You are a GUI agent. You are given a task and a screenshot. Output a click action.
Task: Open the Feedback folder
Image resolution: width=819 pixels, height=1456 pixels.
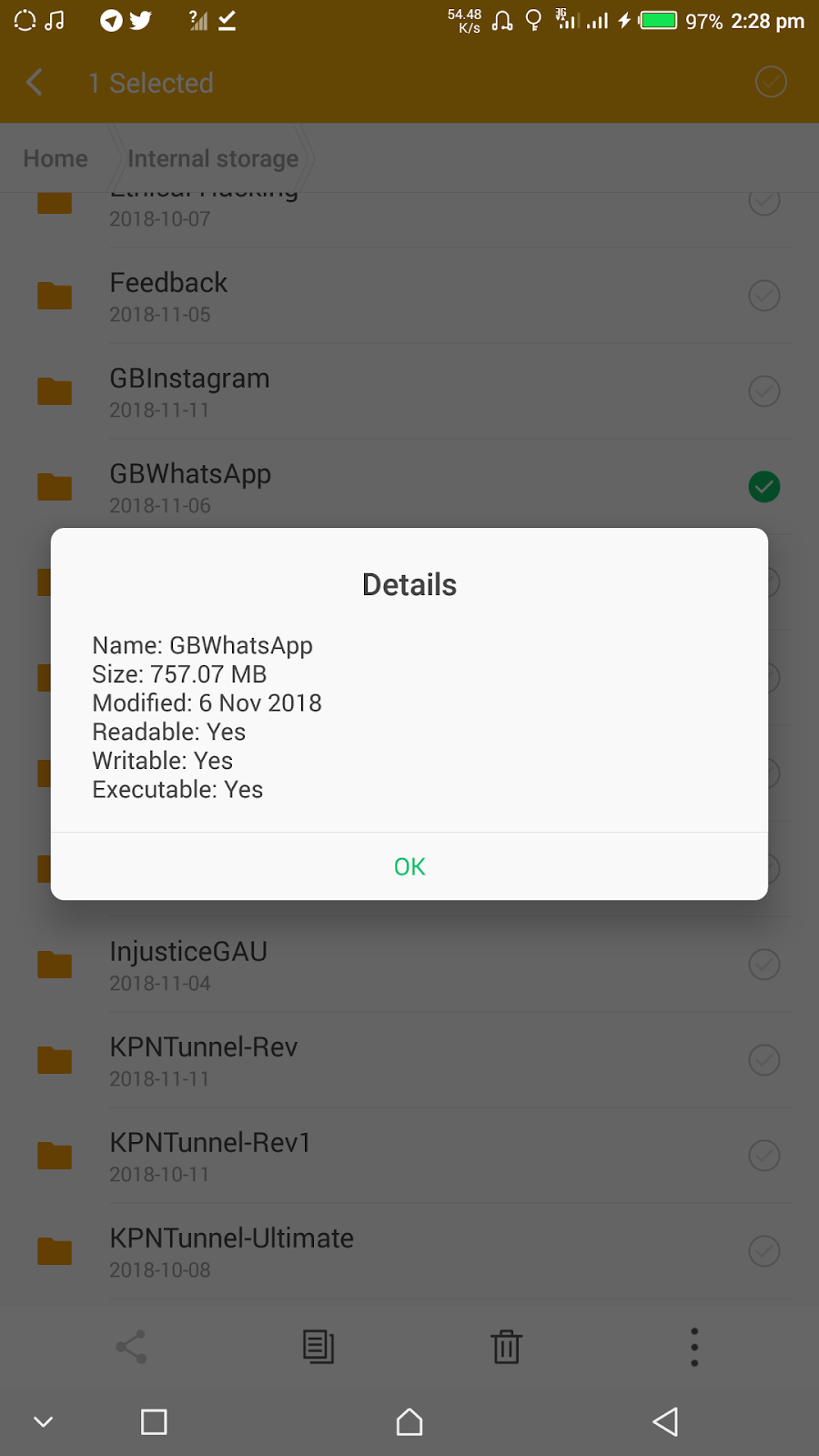point(409,296)
